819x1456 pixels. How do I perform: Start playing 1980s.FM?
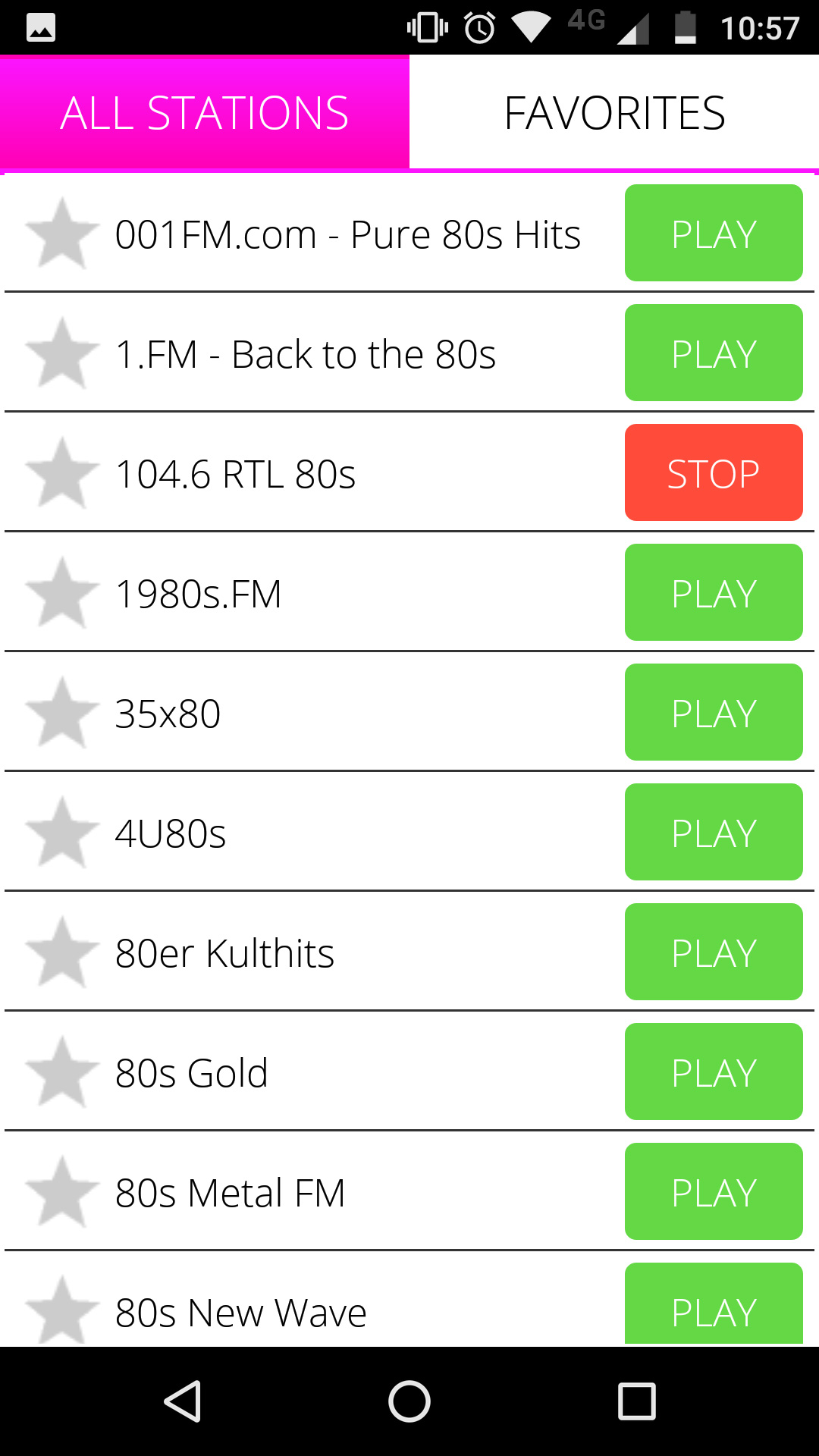pos(713,592)
